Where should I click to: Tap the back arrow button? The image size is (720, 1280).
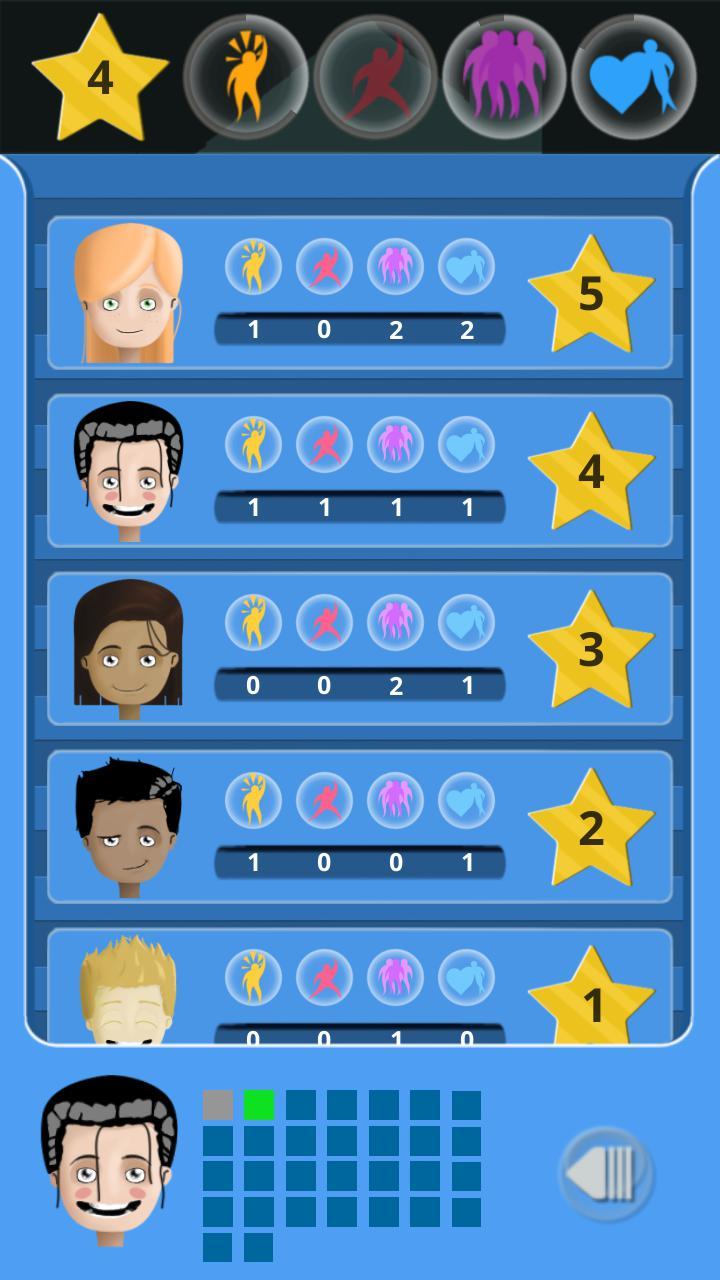click(x=606, y=1174)
